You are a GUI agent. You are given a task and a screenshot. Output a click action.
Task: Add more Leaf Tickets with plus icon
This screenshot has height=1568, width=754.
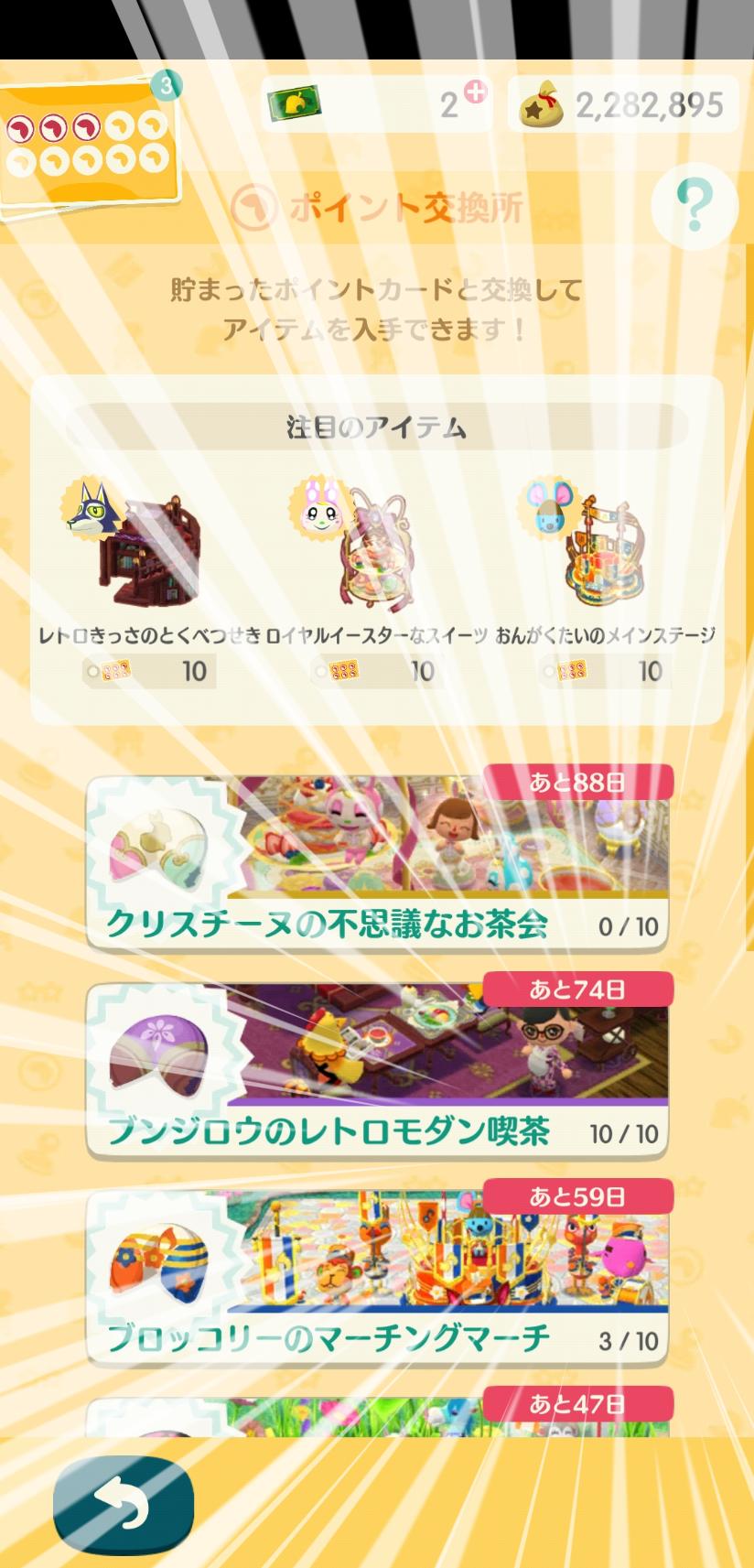tap(475, 92)
